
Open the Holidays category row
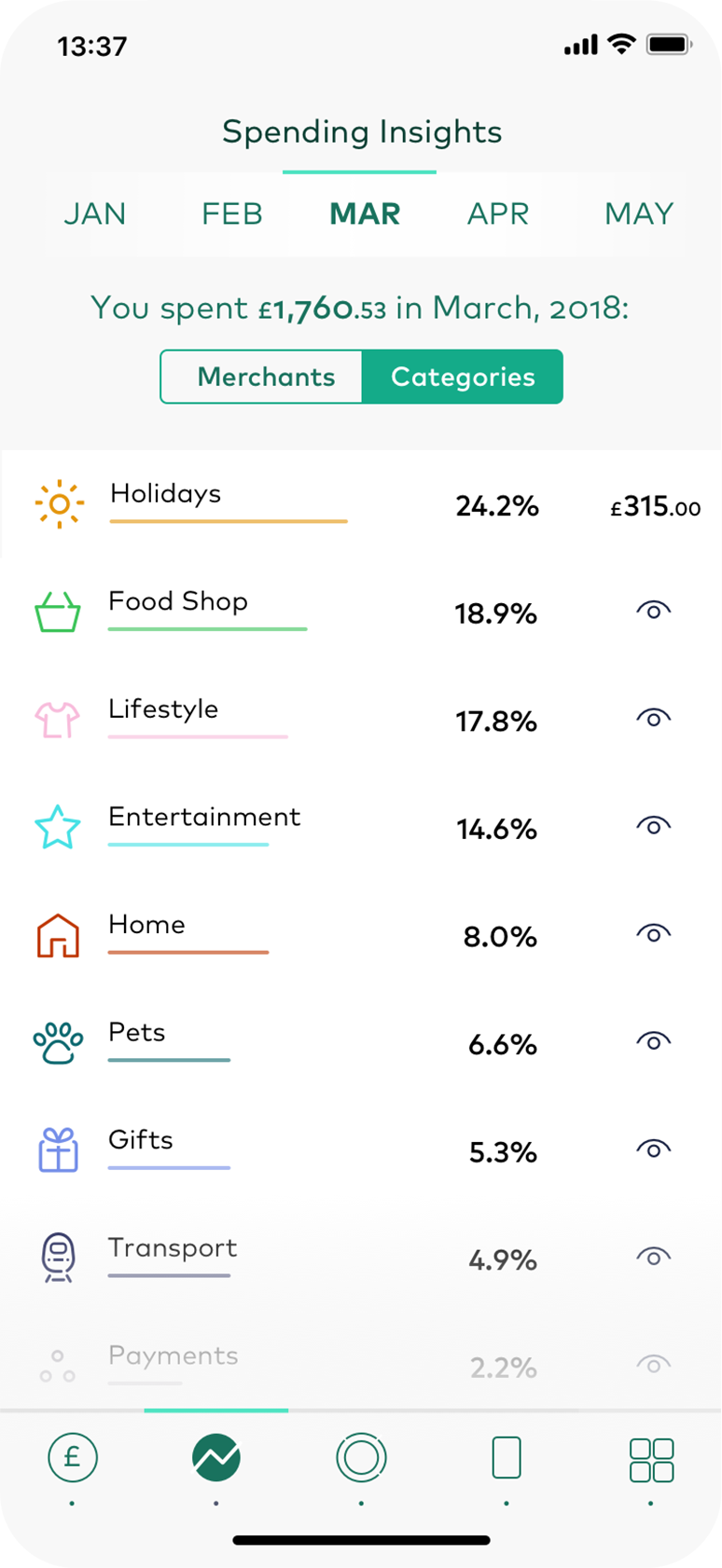click(361, 504)
